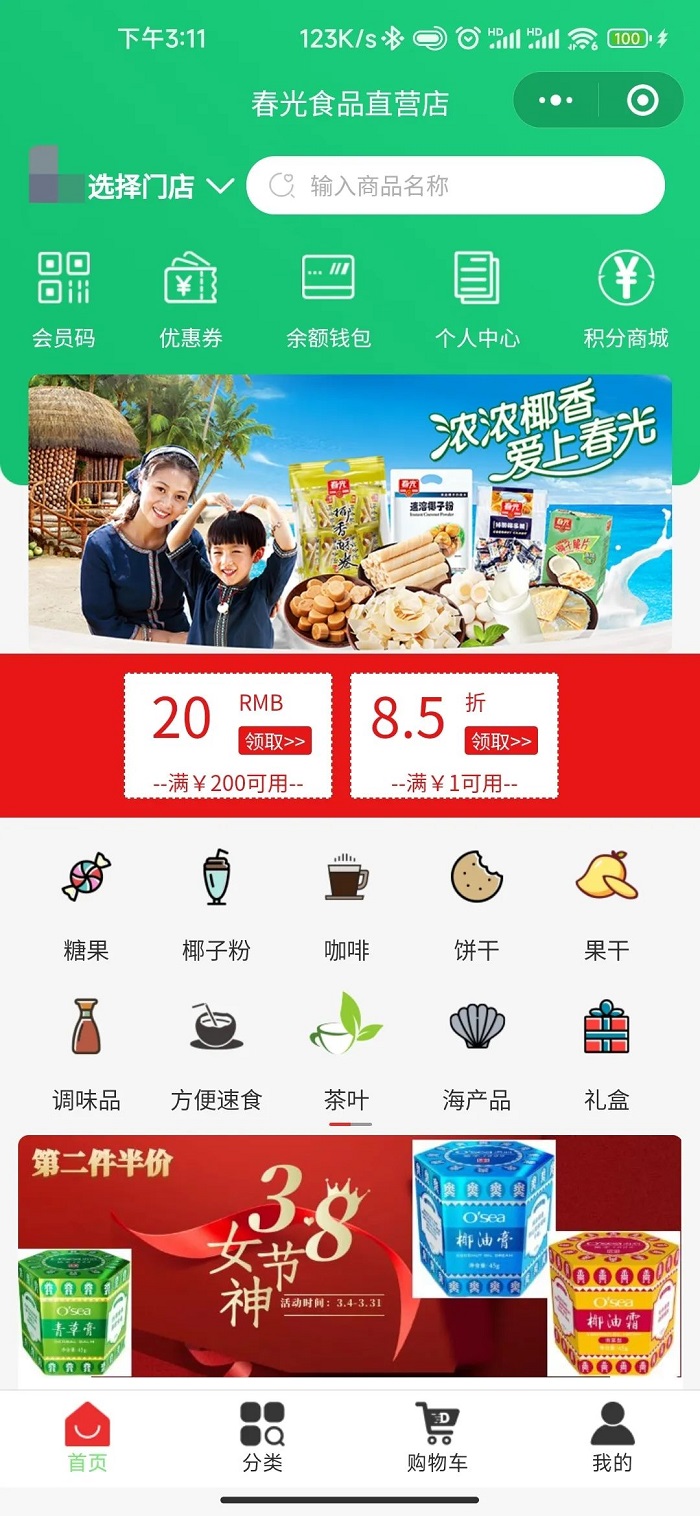
Task: Open the 购物车 shopping cart tab
Action: 437,1437
